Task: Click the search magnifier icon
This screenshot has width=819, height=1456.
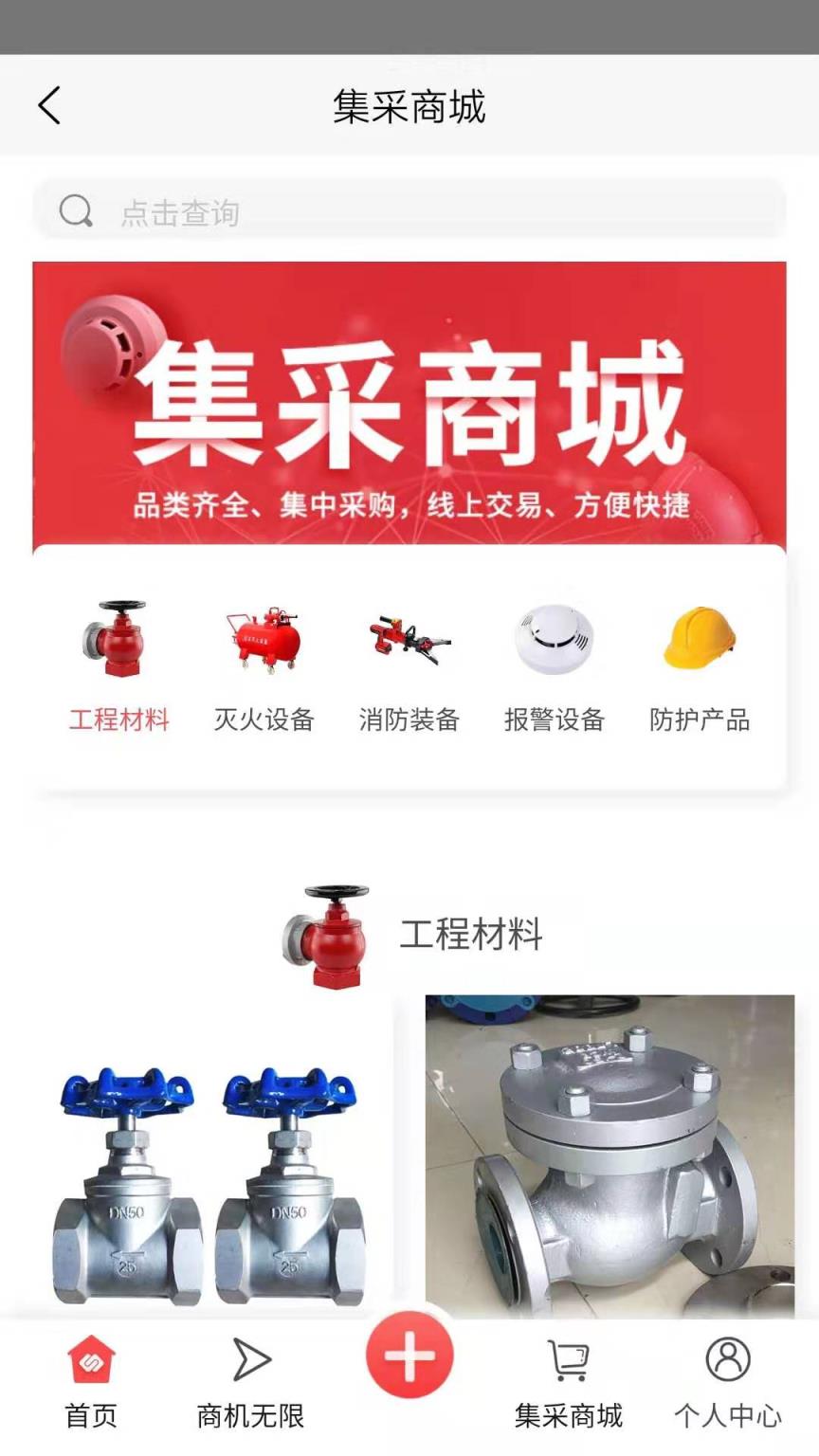Action: pos(75,210)
